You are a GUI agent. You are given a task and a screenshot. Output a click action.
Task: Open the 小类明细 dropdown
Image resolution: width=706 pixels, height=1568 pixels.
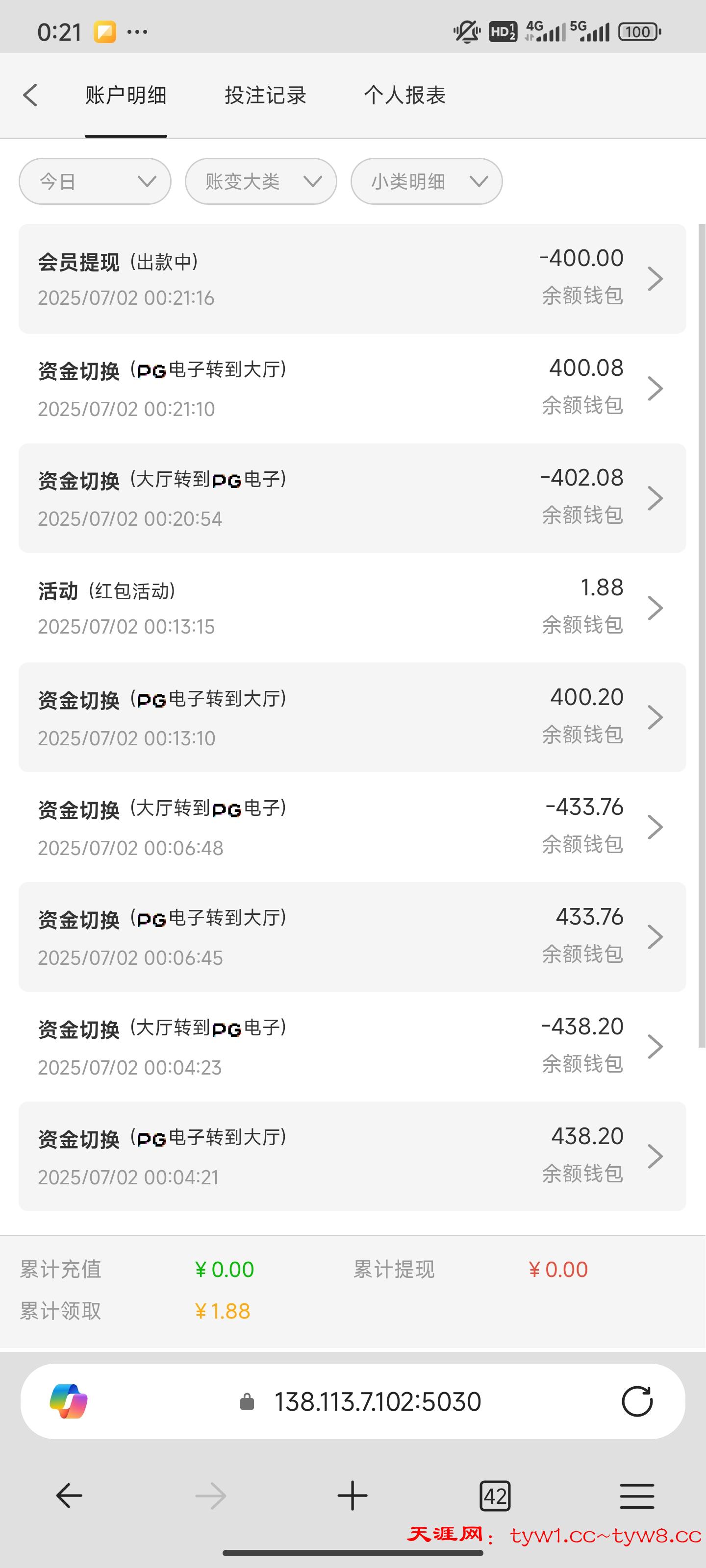pos(427,181)
